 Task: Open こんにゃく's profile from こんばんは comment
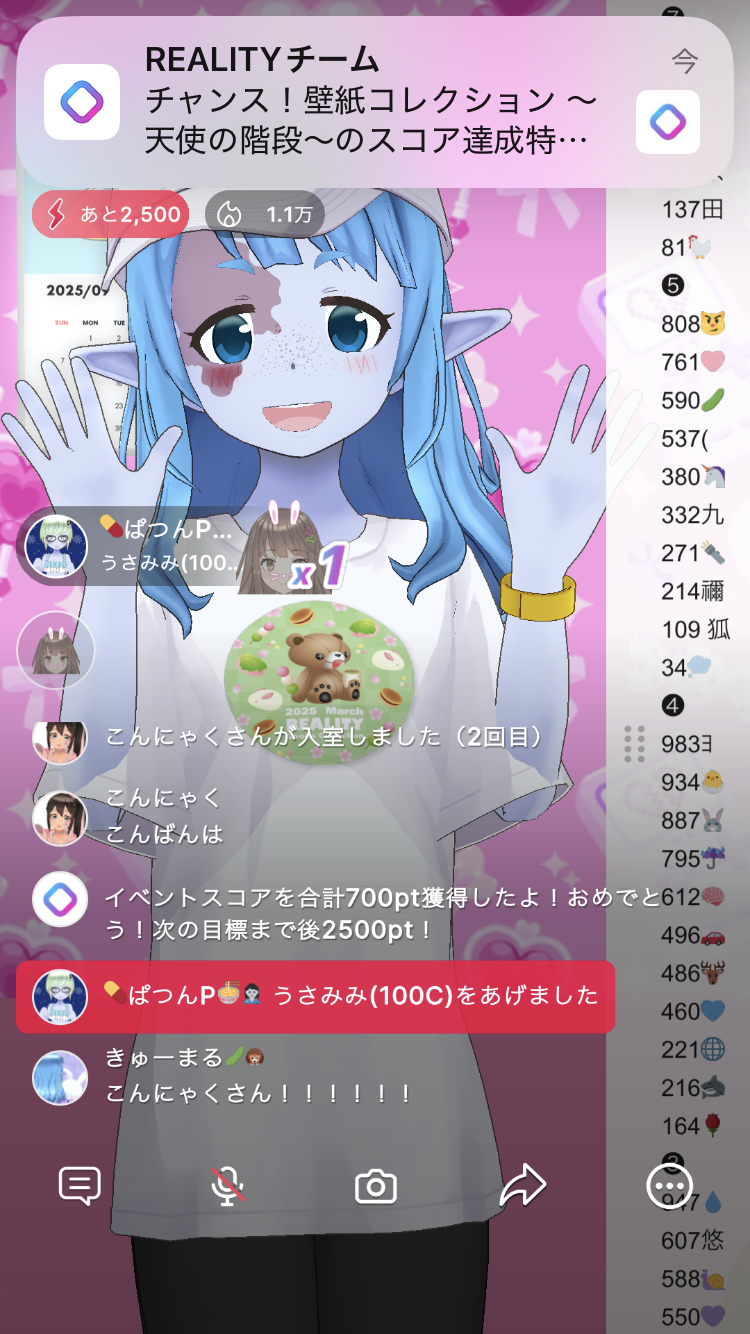click(60, 817)
